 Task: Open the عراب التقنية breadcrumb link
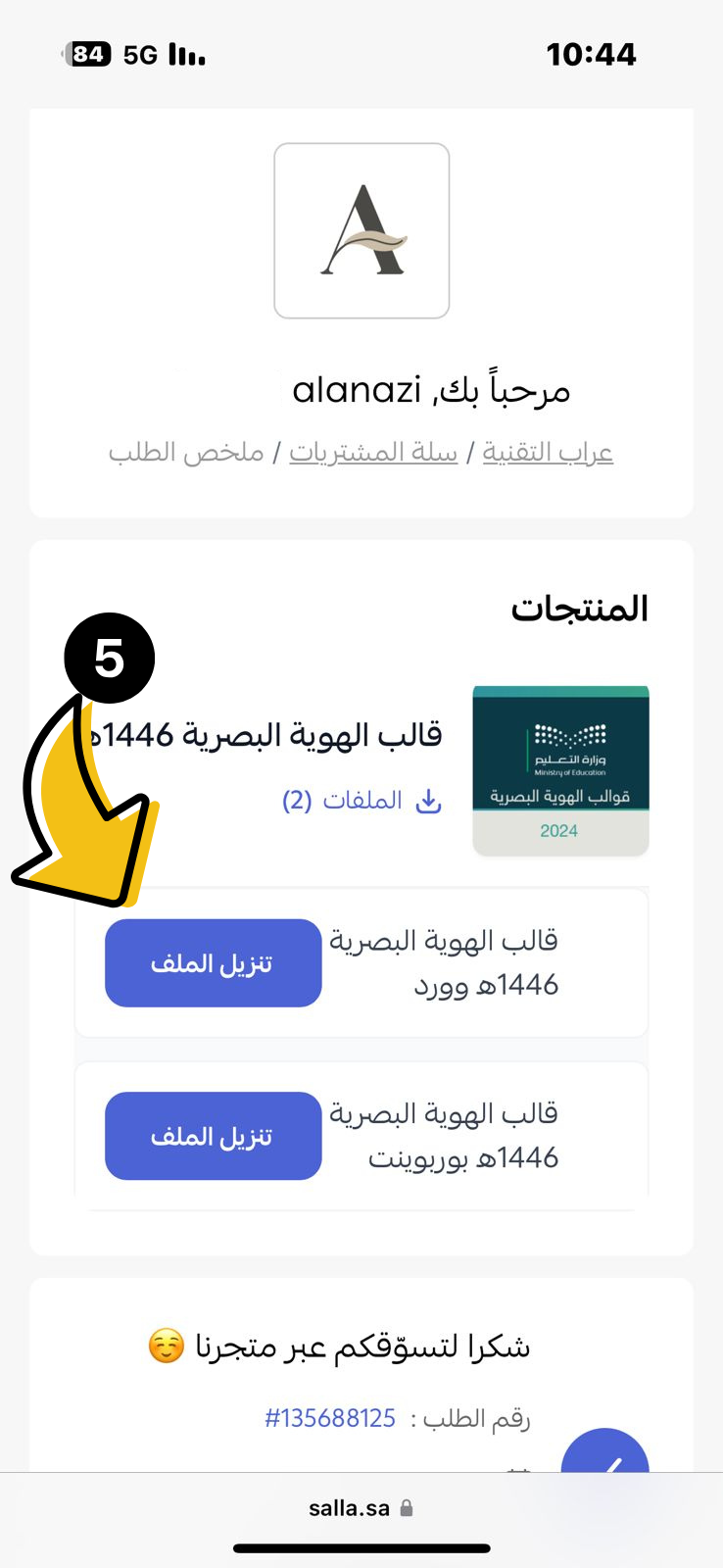point(547,453)
